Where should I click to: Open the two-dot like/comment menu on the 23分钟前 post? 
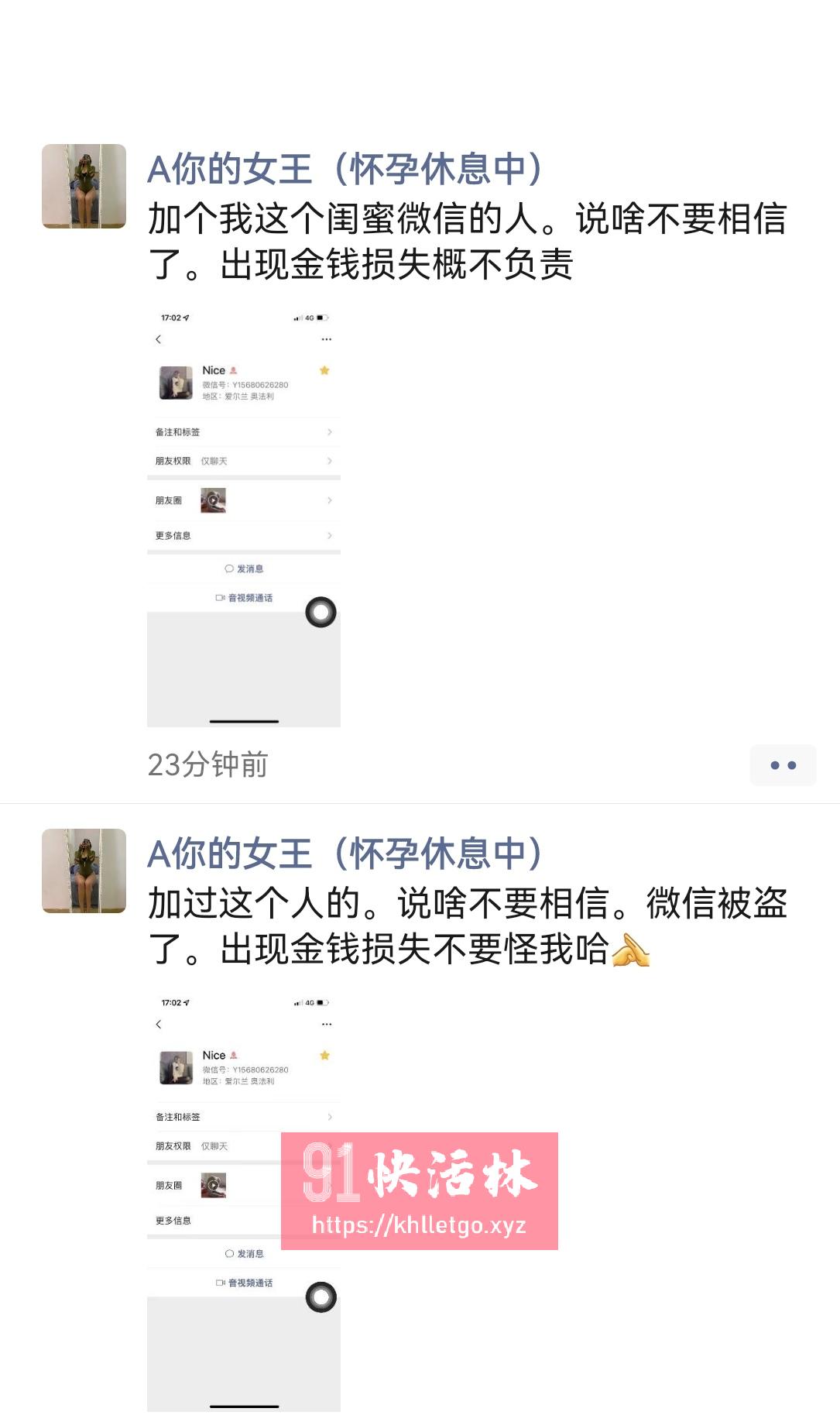783,765
